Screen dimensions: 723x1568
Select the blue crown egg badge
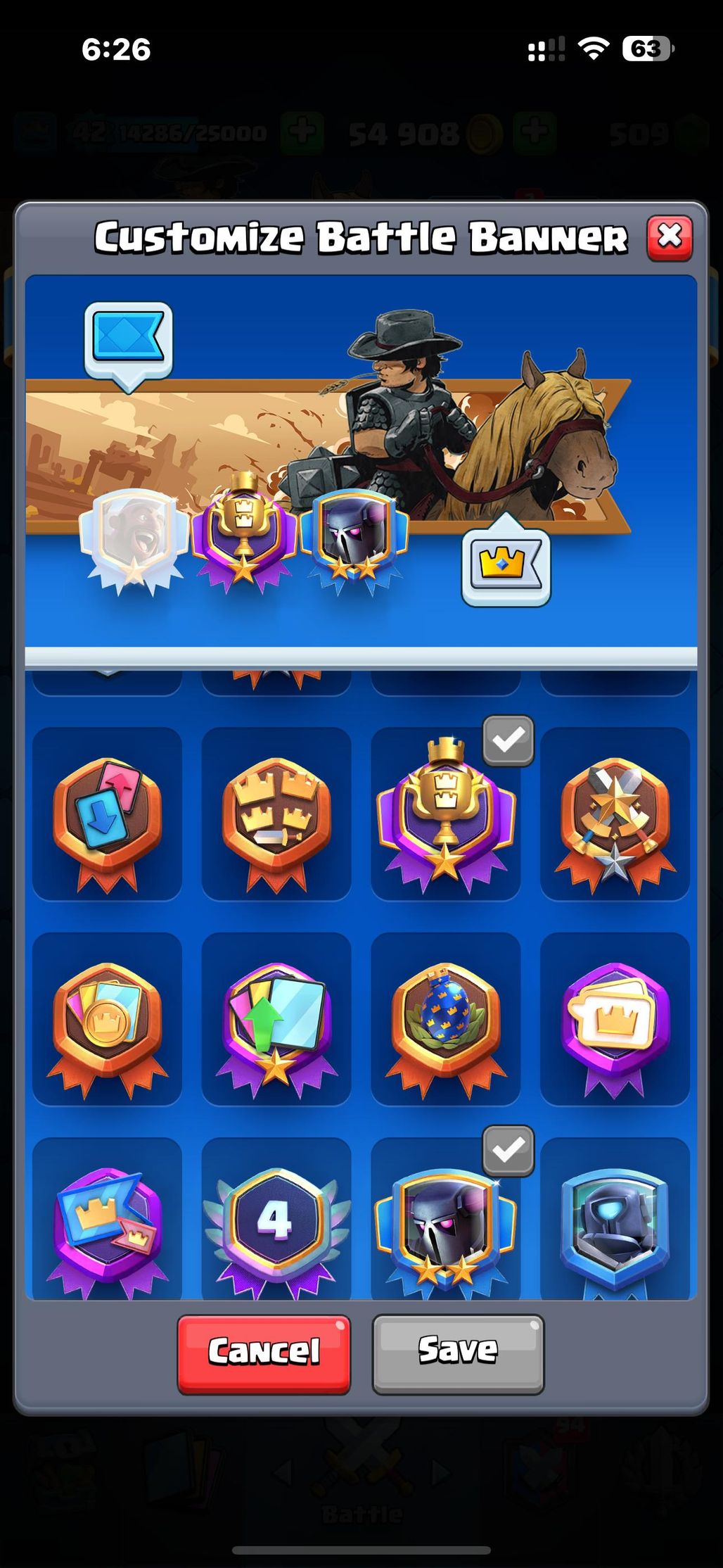(445, 1020)
